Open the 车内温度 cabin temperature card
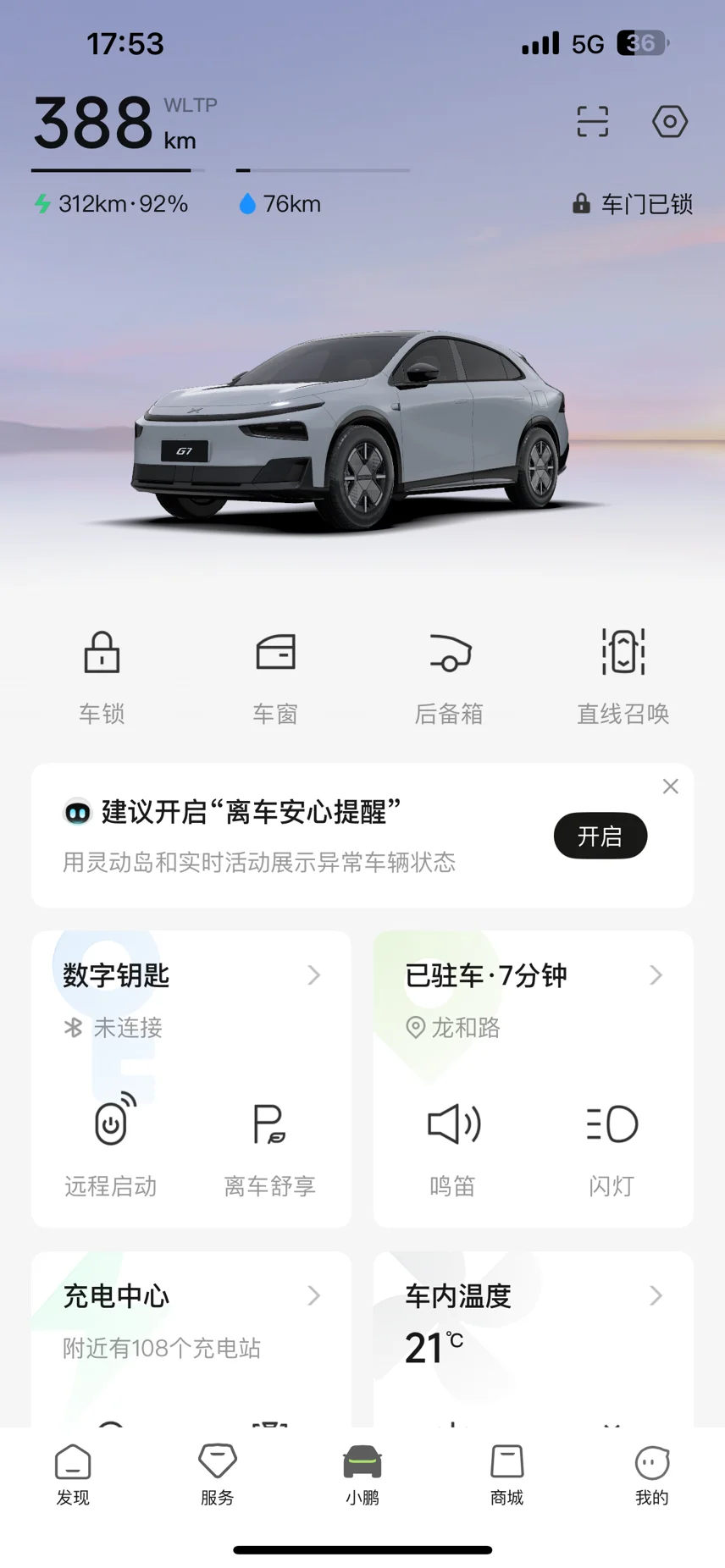725x1568 pixels. point(533,1296)
